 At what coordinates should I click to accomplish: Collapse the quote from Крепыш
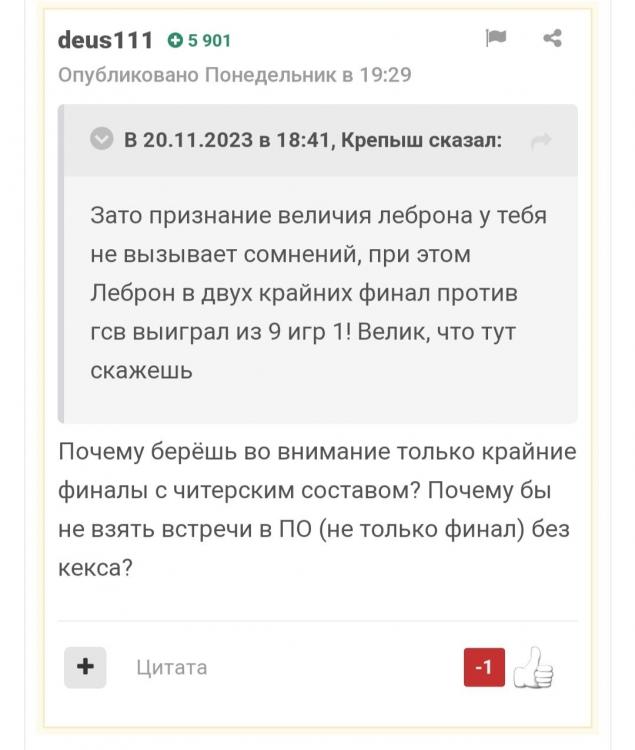pyautogui.click(x=102, y=140)
